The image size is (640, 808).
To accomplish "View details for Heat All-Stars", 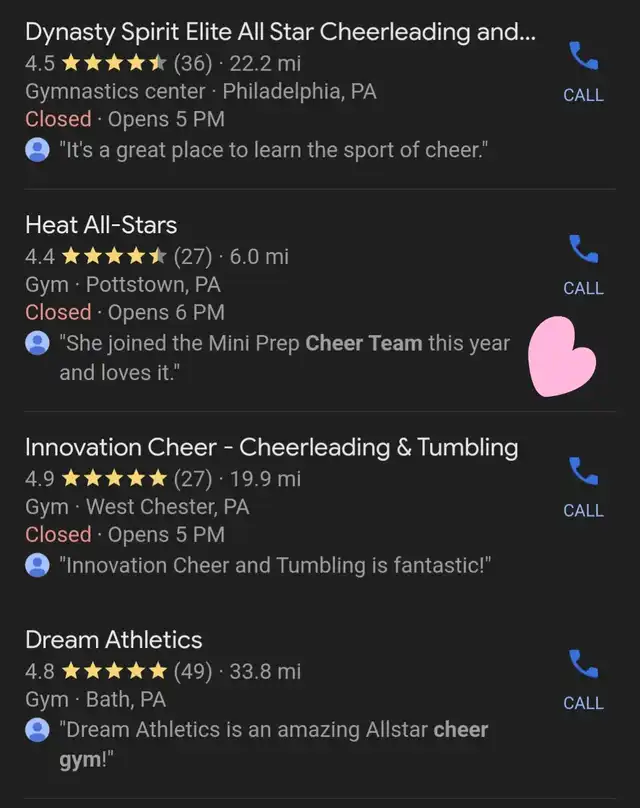I will pyautogui.click(x=101, y=225).
